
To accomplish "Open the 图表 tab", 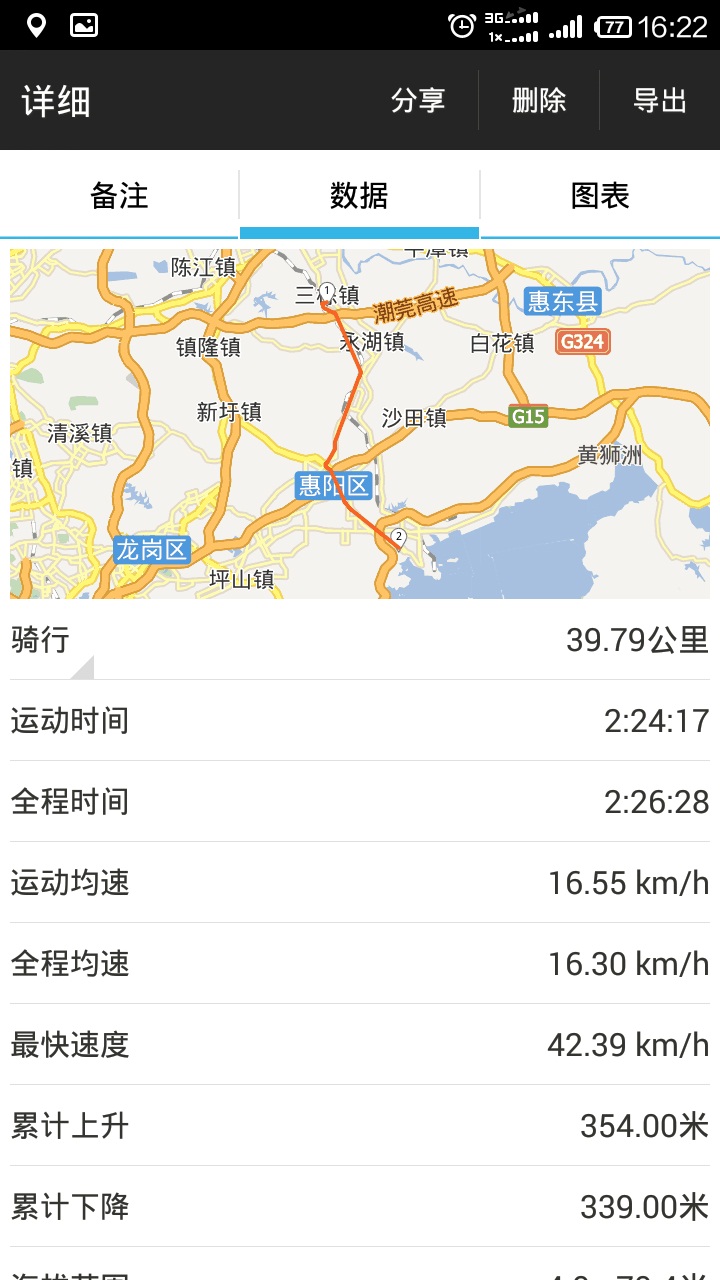I will pos(600,197).
